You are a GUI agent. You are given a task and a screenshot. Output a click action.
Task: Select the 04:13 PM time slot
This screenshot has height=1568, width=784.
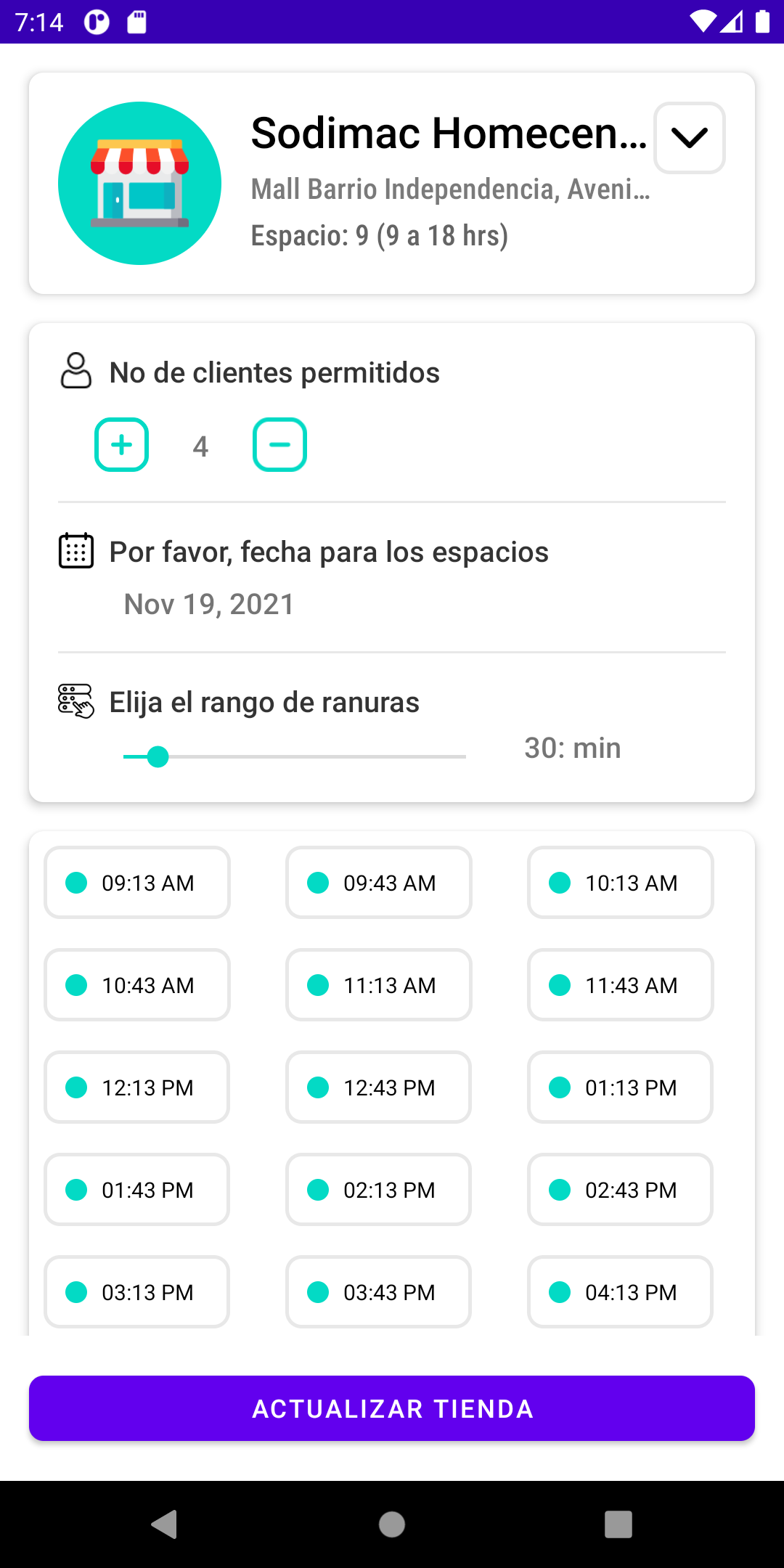point(620,1292)
